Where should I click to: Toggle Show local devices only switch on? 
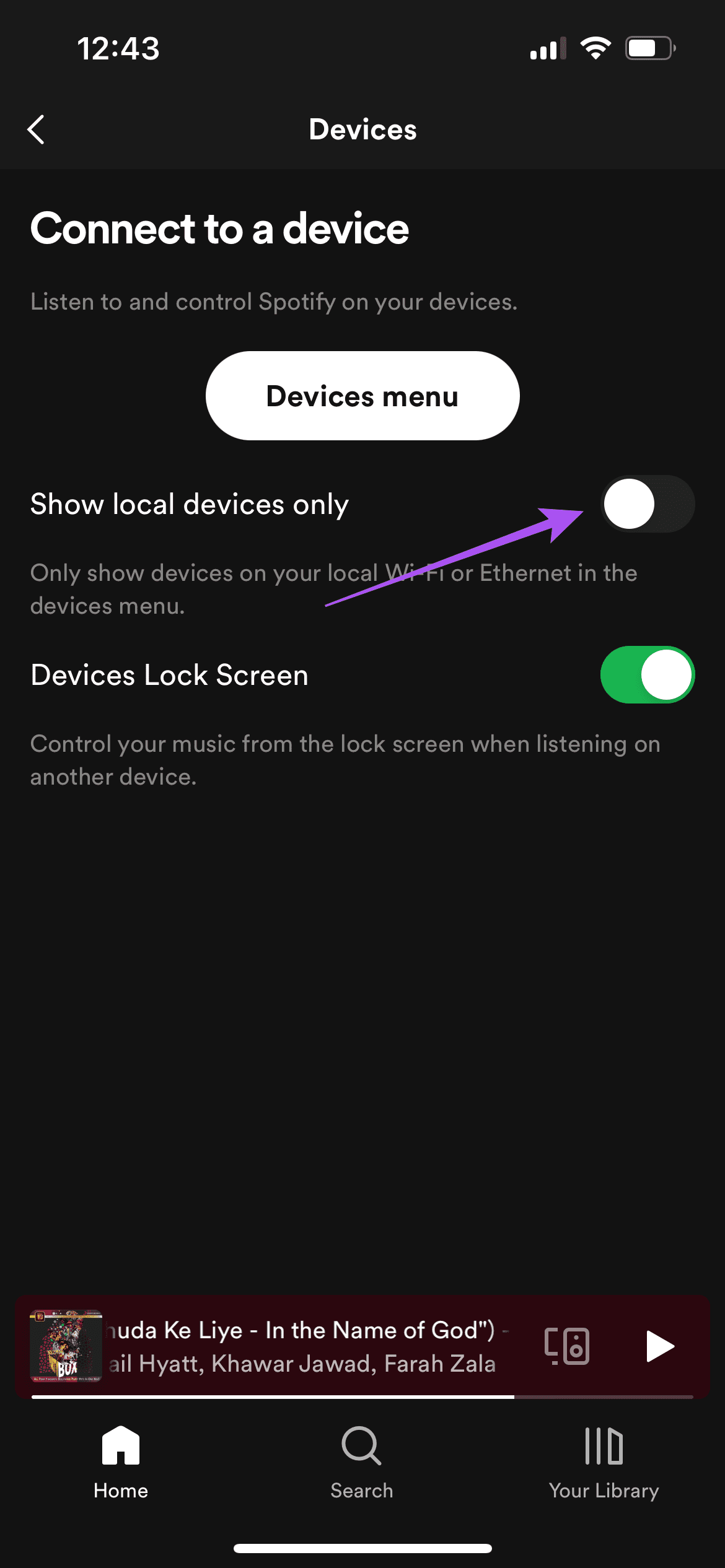[647, 503]
